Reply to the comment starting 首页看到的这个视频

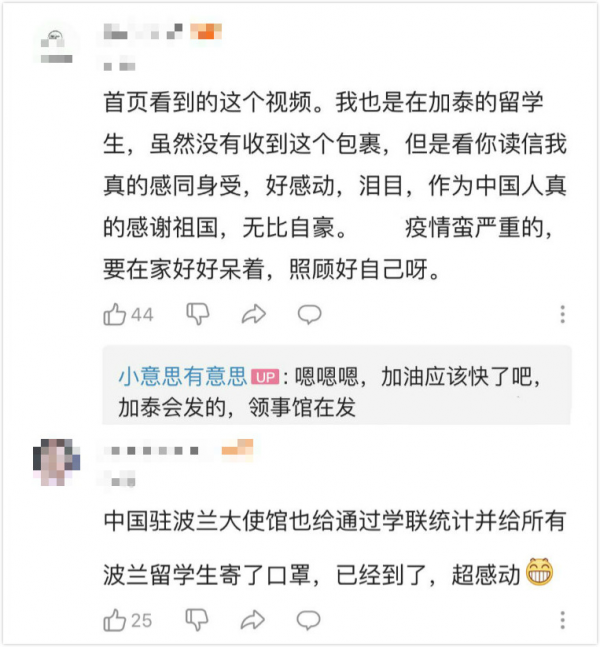tap(309, 315)
